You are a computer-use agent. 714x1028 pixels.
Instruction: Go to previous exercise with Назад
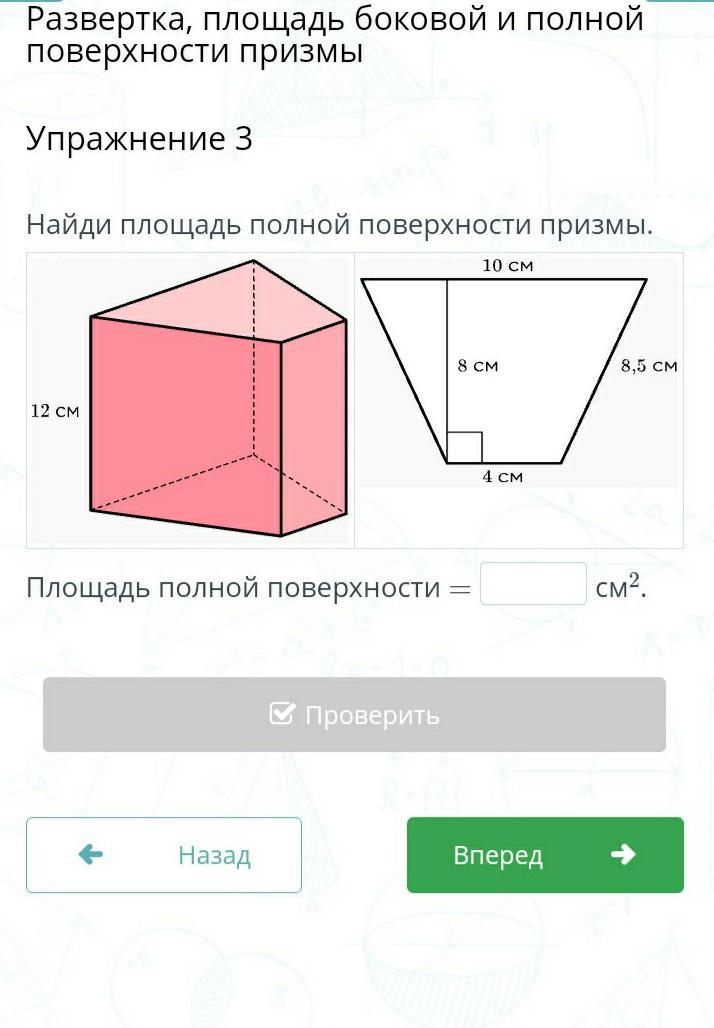(x=164, y=855)
